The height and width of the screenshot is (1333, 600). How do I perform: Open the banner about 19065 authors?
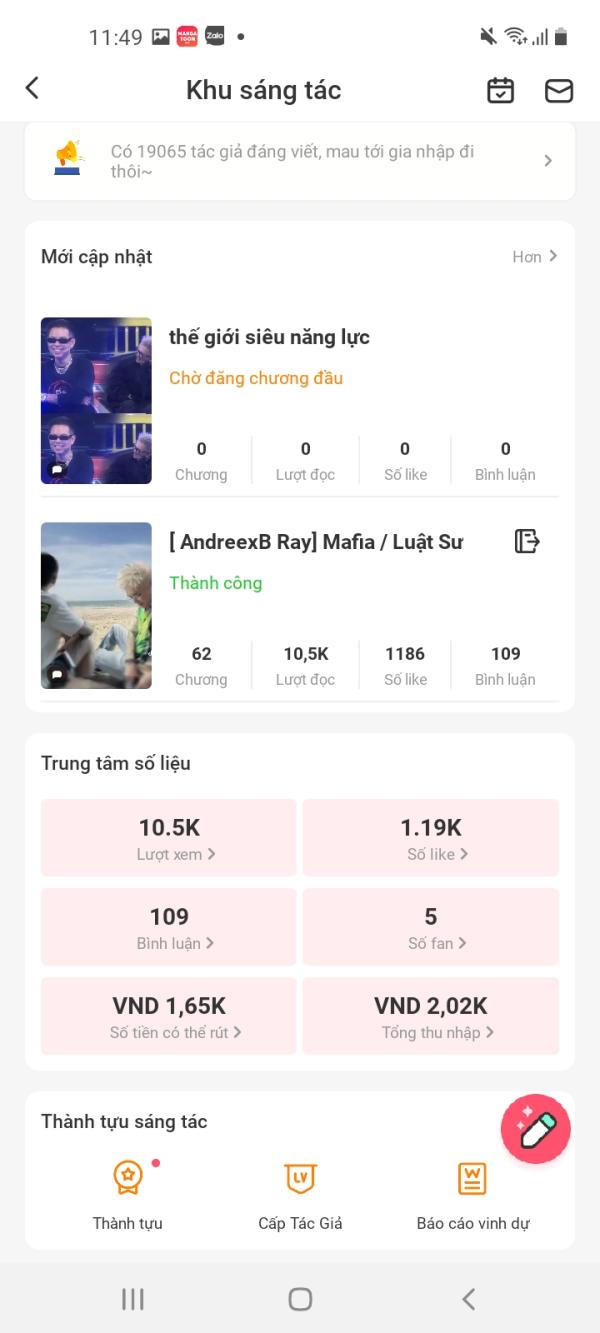pos(300,161)
